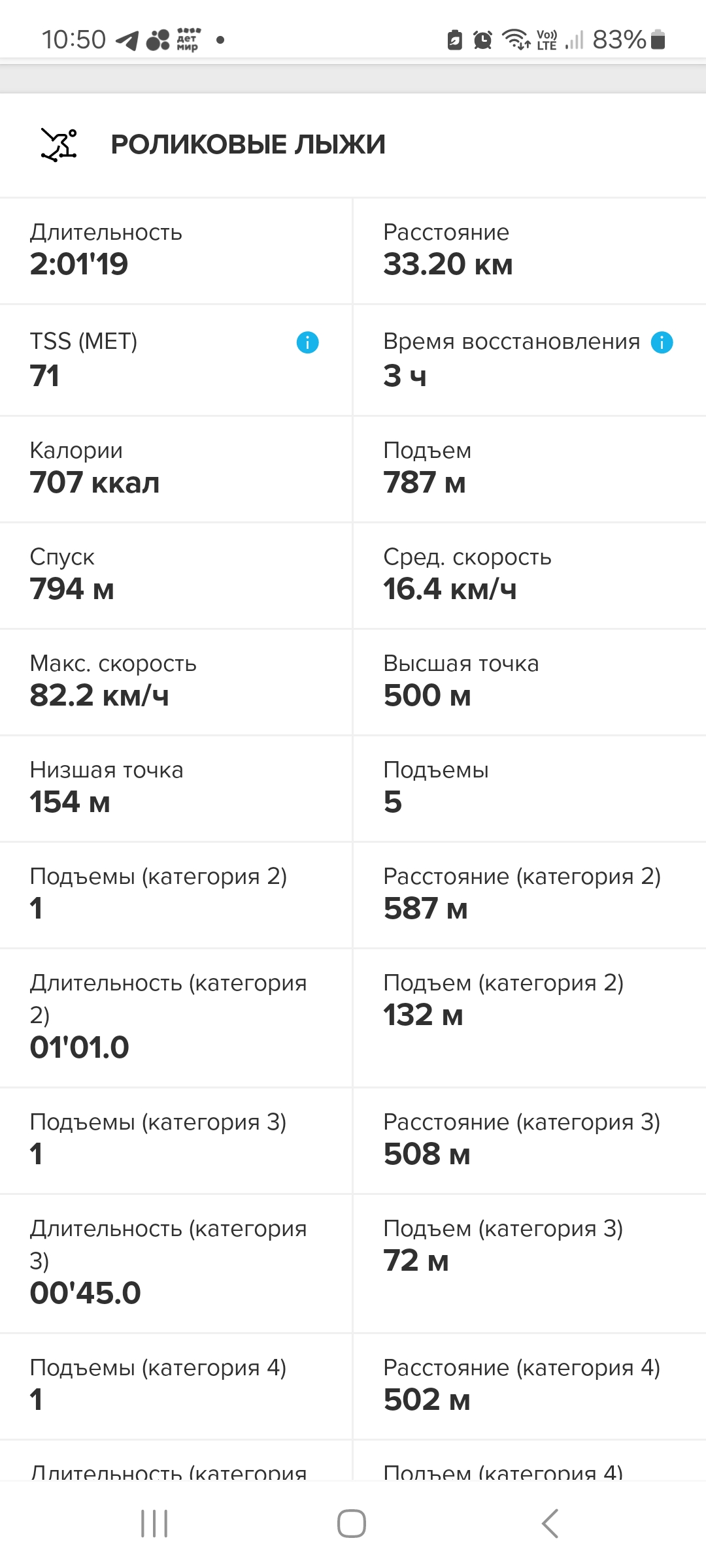Go back with the system back button
This screenshot has width=706, height=1568.
pyautogui.click(x=550, y=1524)
